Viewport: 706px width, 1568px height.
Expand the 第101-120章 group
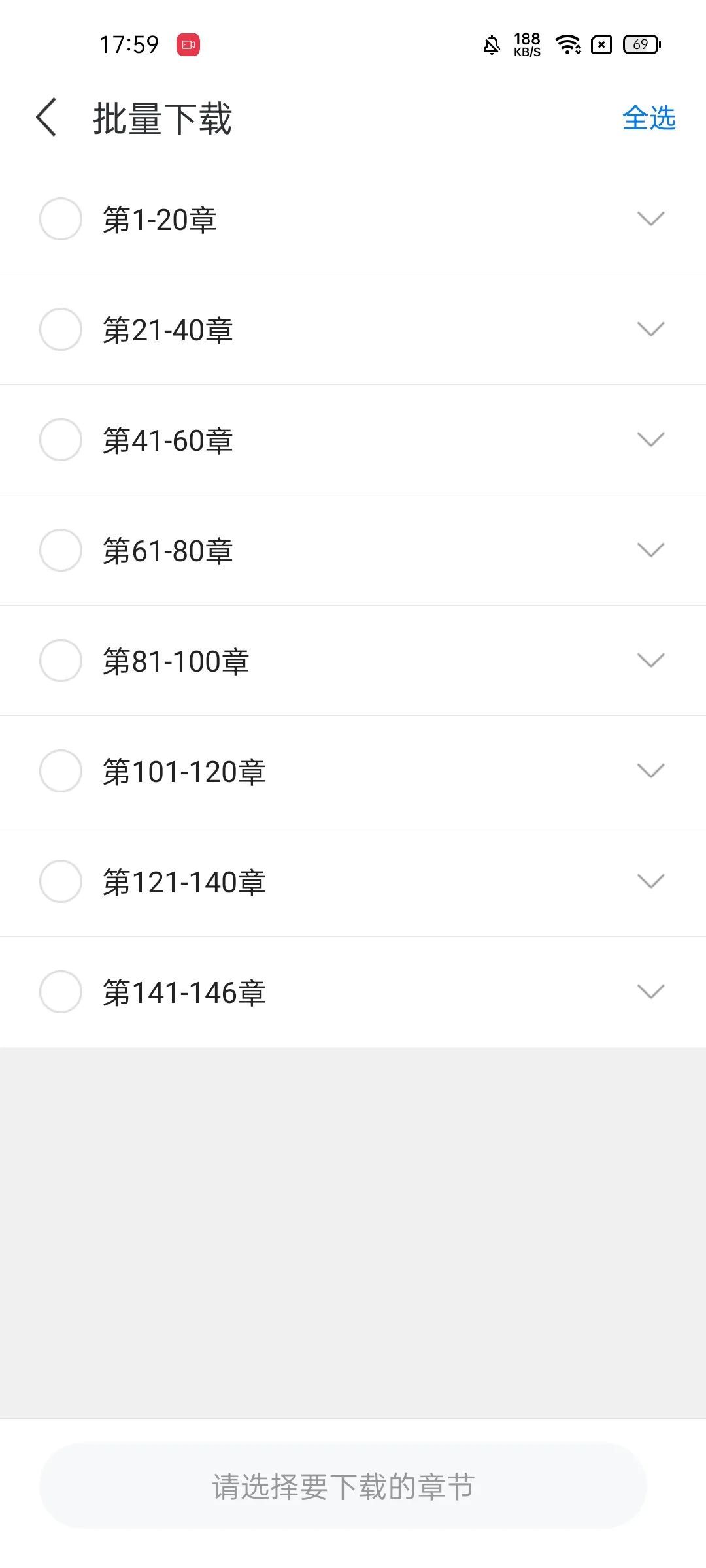pyautogui.click(x=650, y=771)
